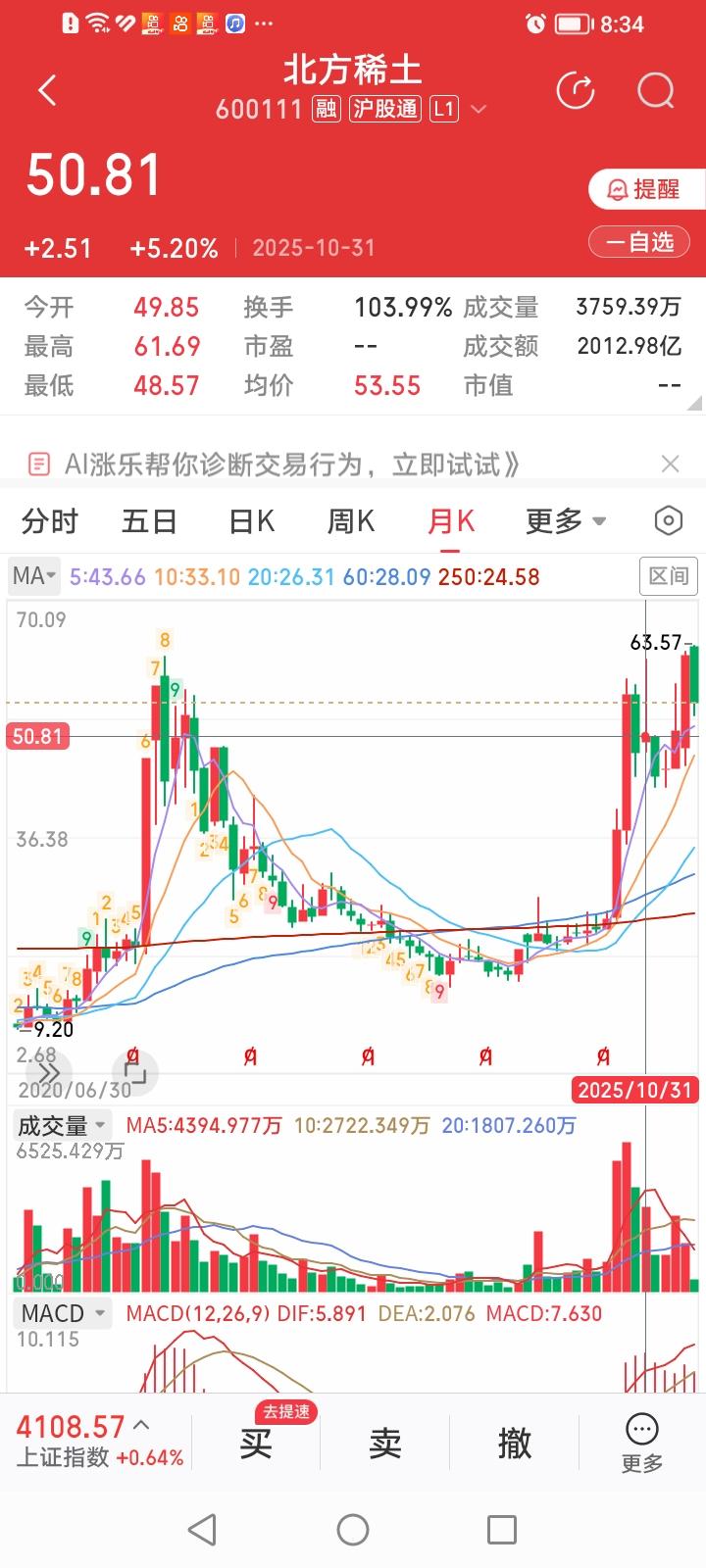This screenshot has height=1568, width=706.
Task: Toggle 北方稀土 off the watchlist via 一自选
Action: point(638,241)
